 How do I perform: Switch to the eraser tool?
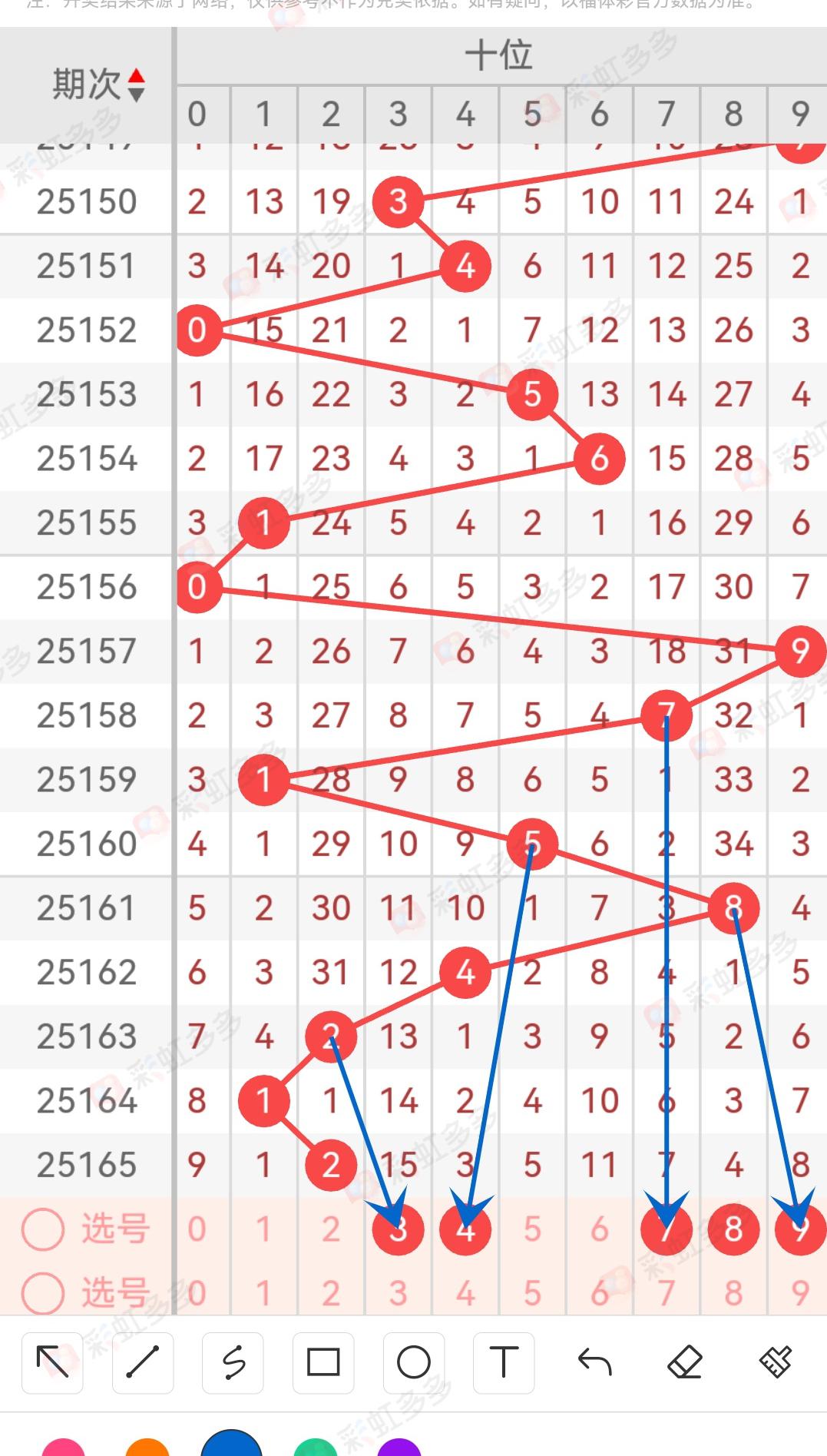tap(685, 1363)
